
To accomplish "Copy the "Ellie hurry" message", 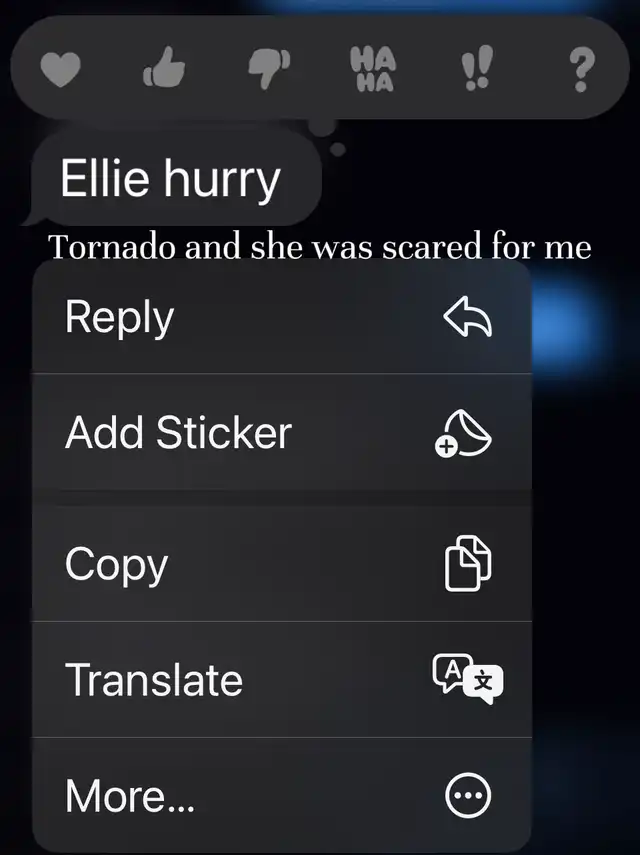I will click(281, 564).
